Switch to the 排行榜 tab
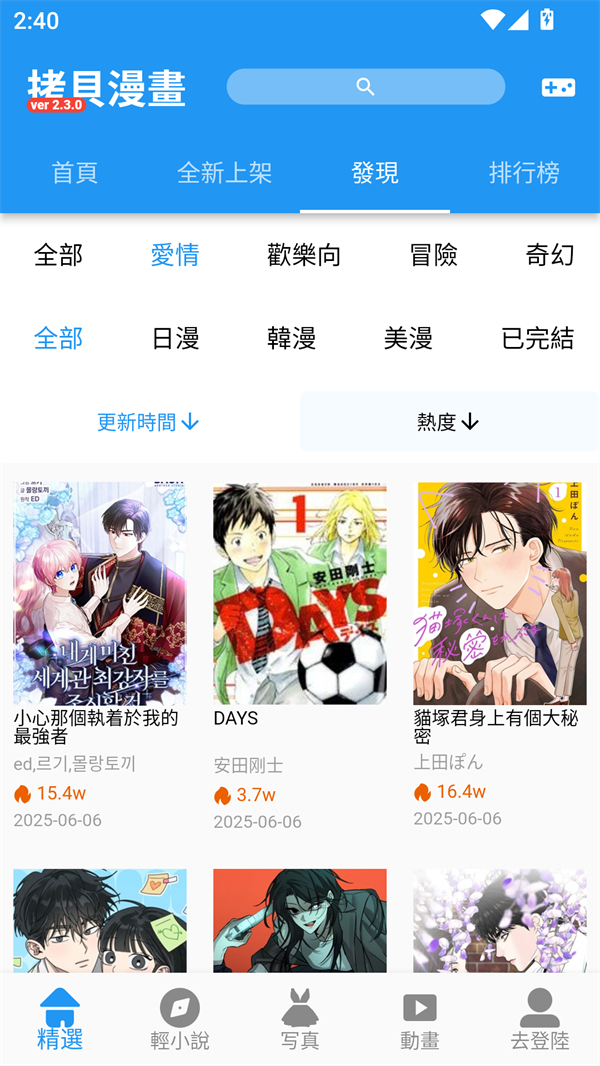 pos(524,173)
